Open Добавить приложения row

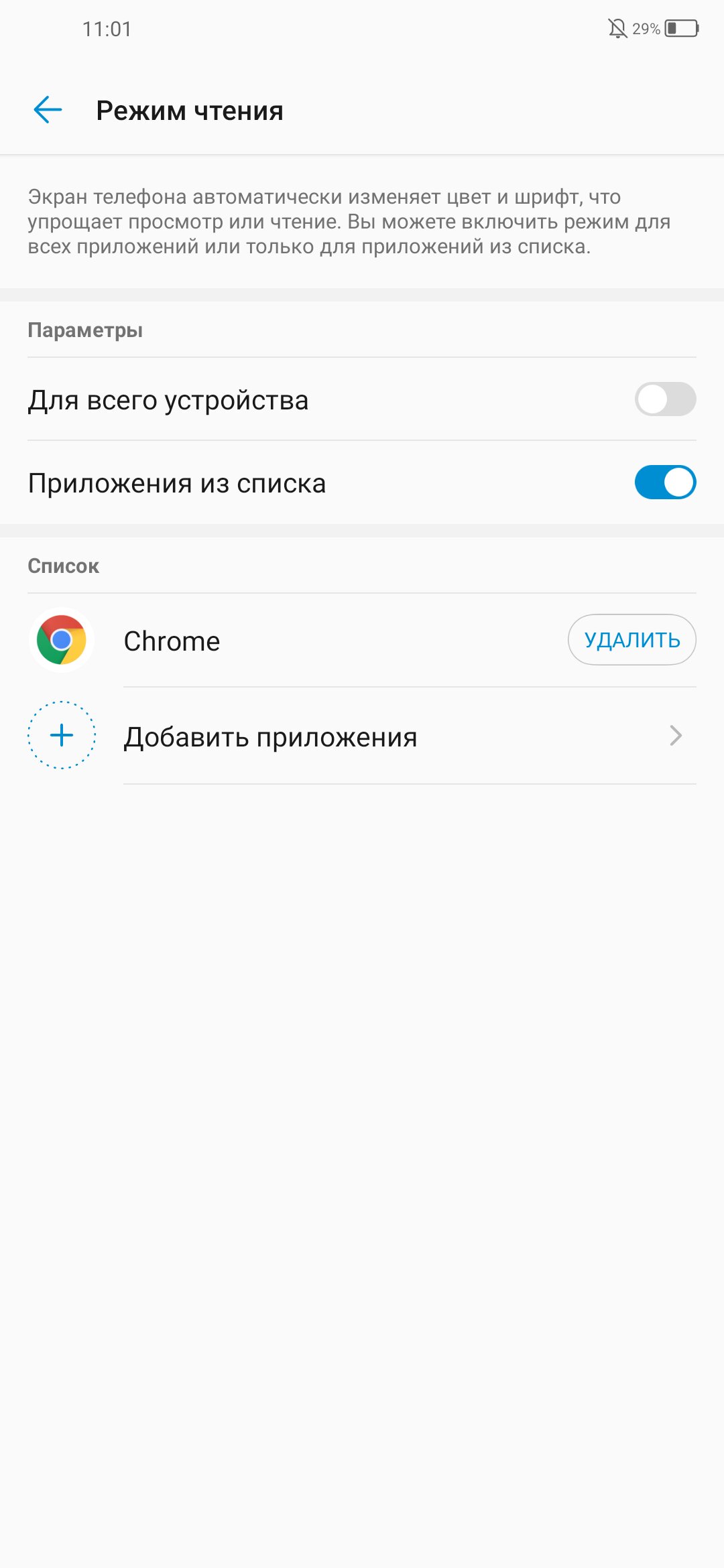(x=362, y=736)
